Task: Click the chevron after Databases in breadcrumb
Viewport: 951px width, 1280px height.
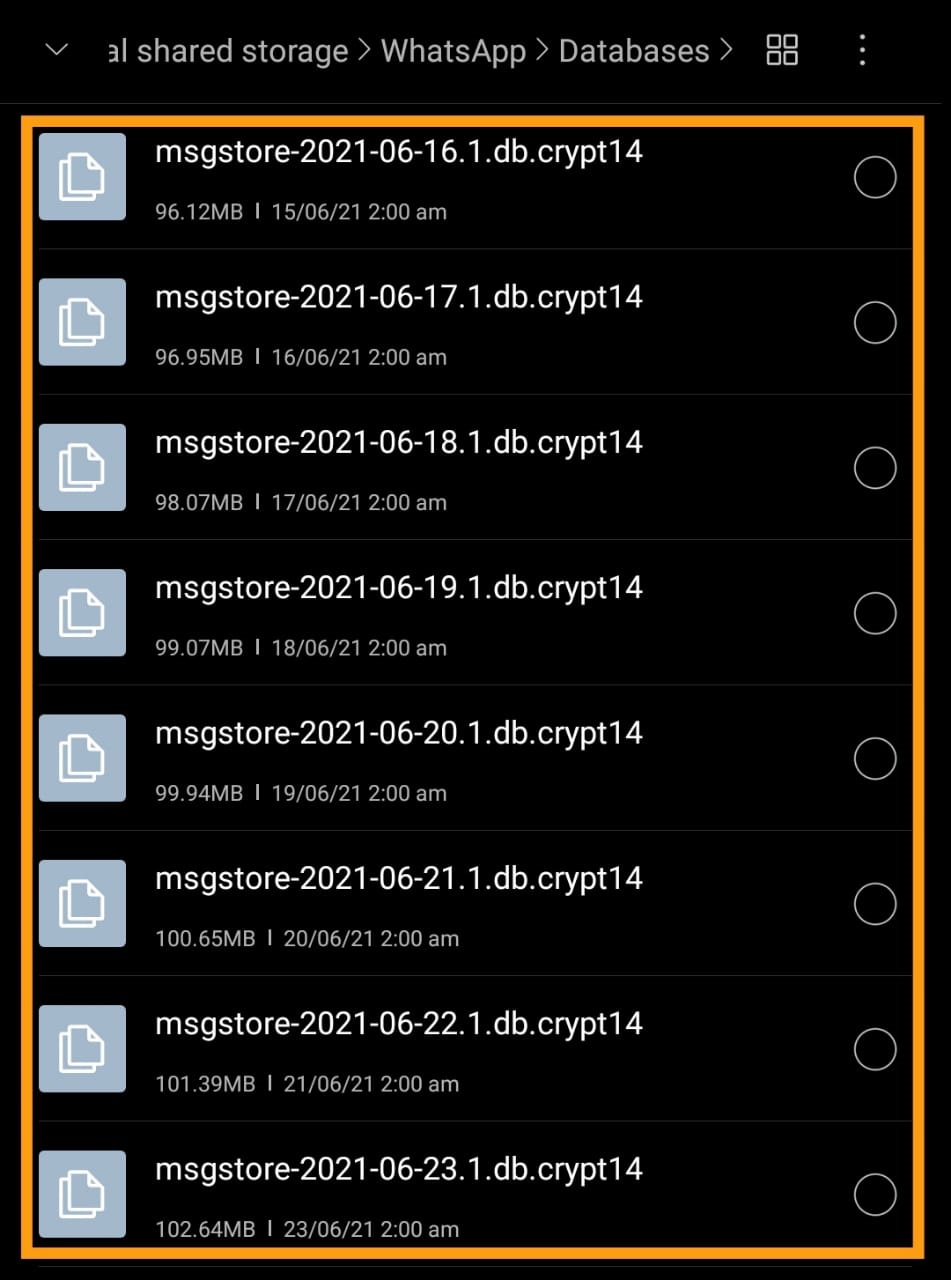Action: pyautogui.click(x=725, y=50)
